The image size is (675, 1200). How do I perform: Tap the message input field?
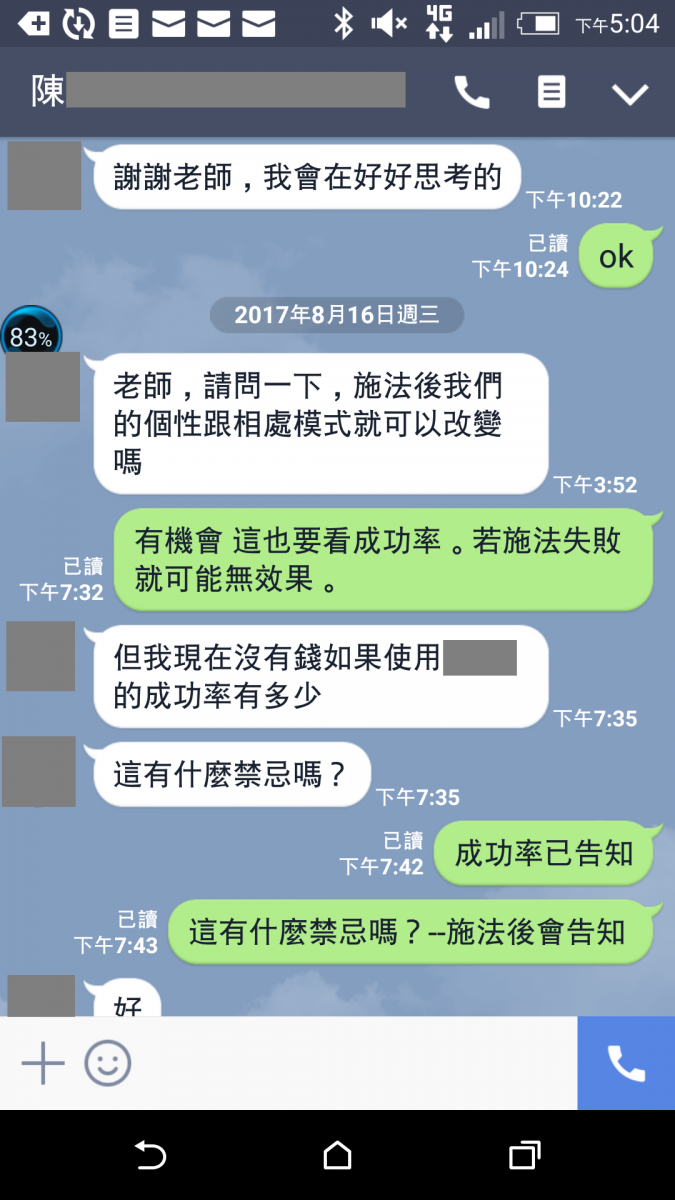coord(350,1063)
